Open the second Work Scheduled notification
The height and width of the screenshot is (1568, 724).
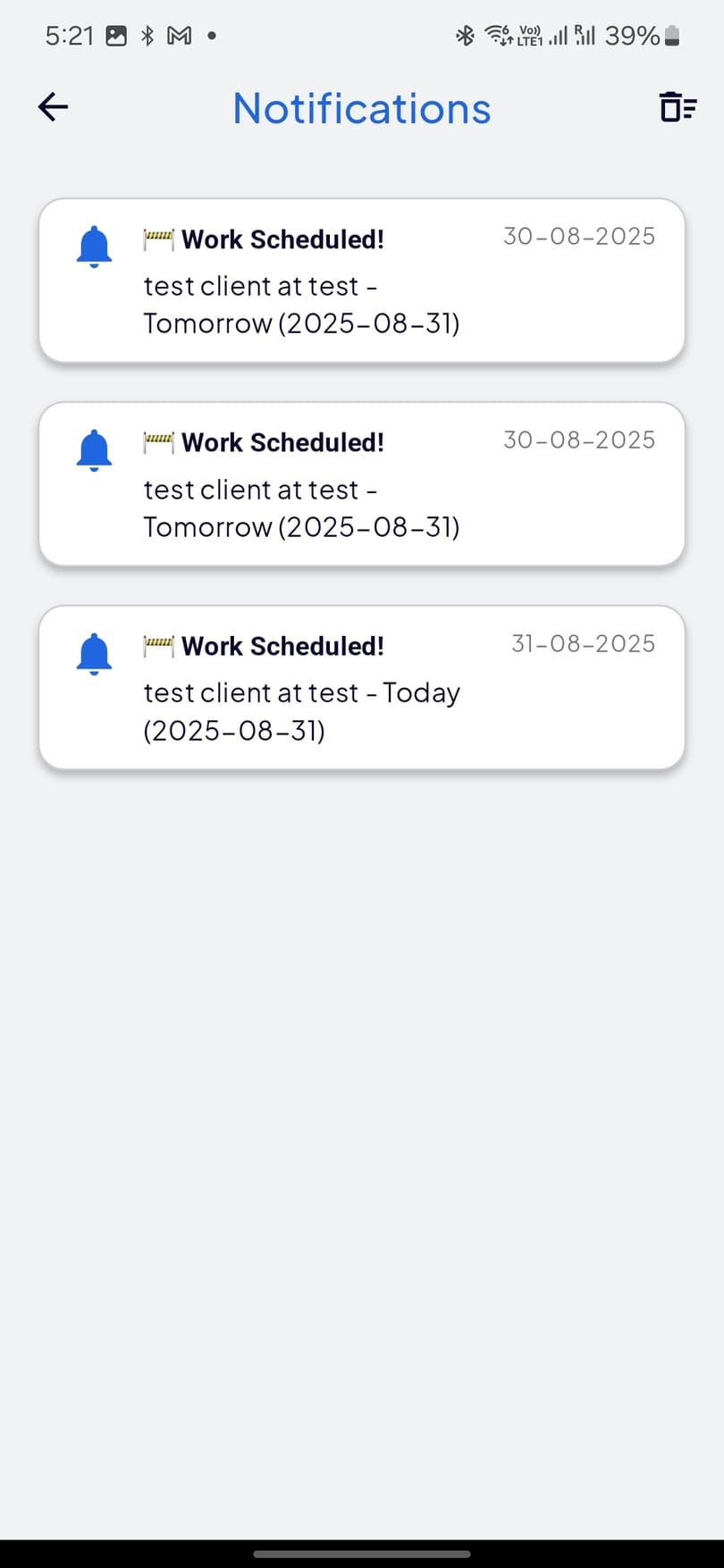click(361, 483)
